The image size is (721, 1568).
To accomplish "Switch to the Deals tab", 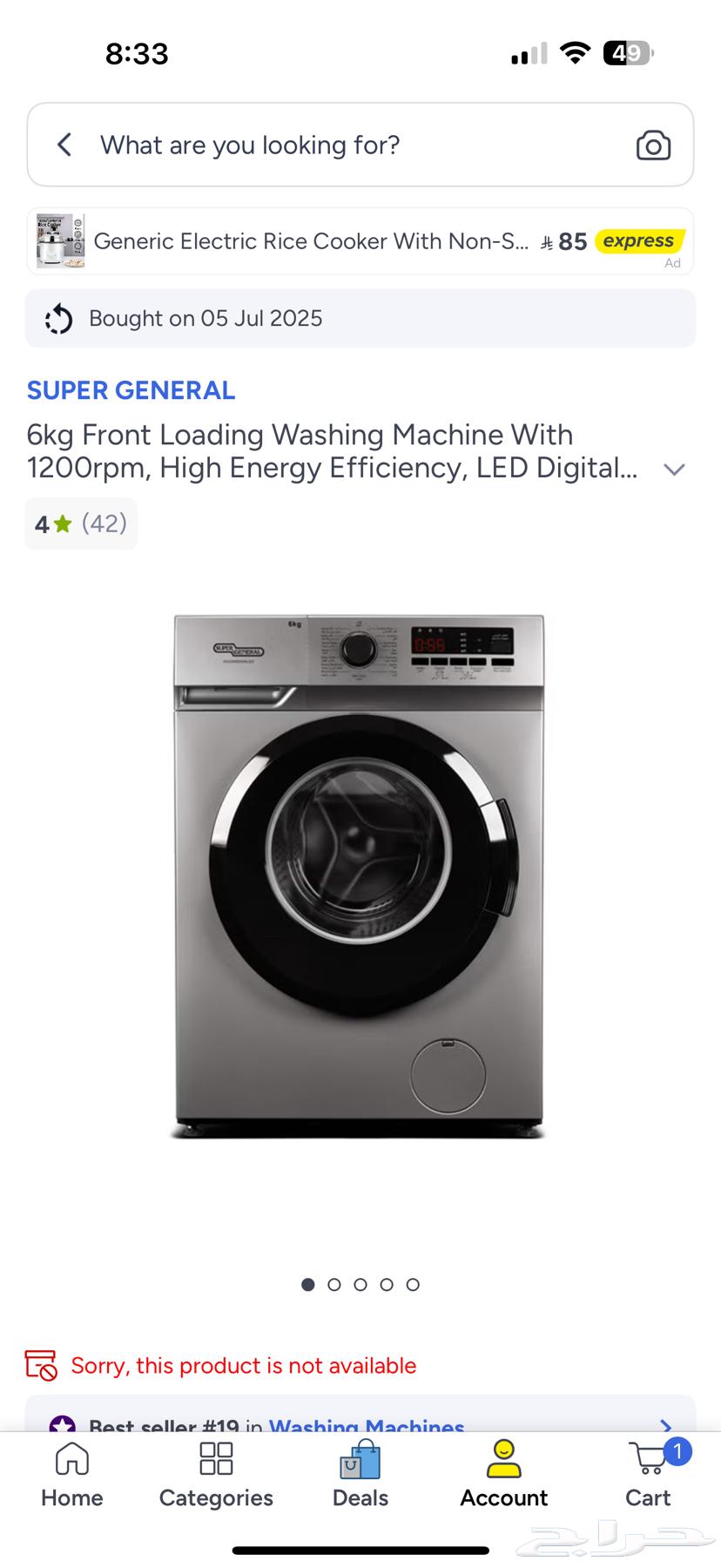I will 360,1475.
